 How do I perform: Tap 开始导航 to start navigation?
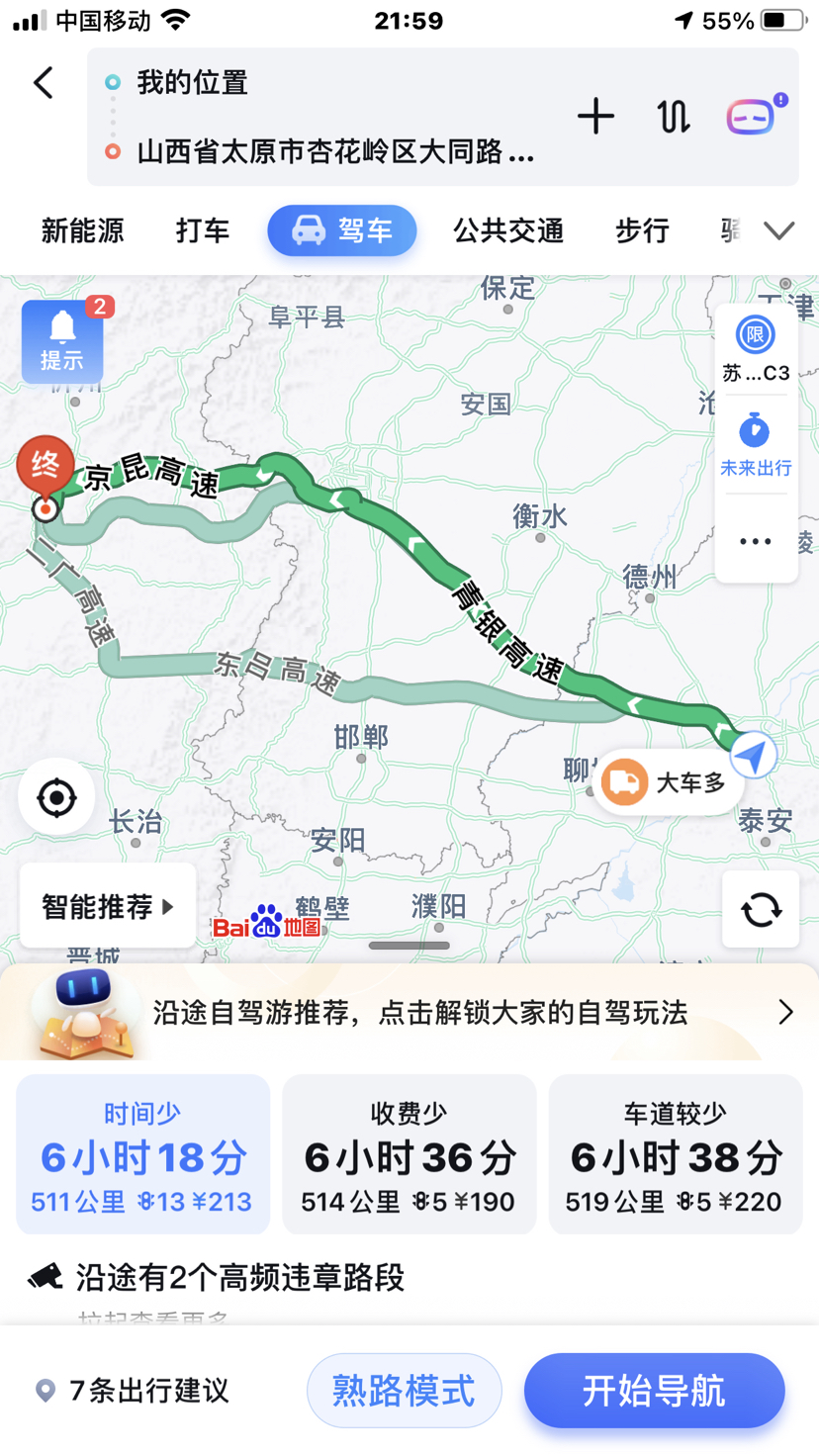tap(654, 1391)
